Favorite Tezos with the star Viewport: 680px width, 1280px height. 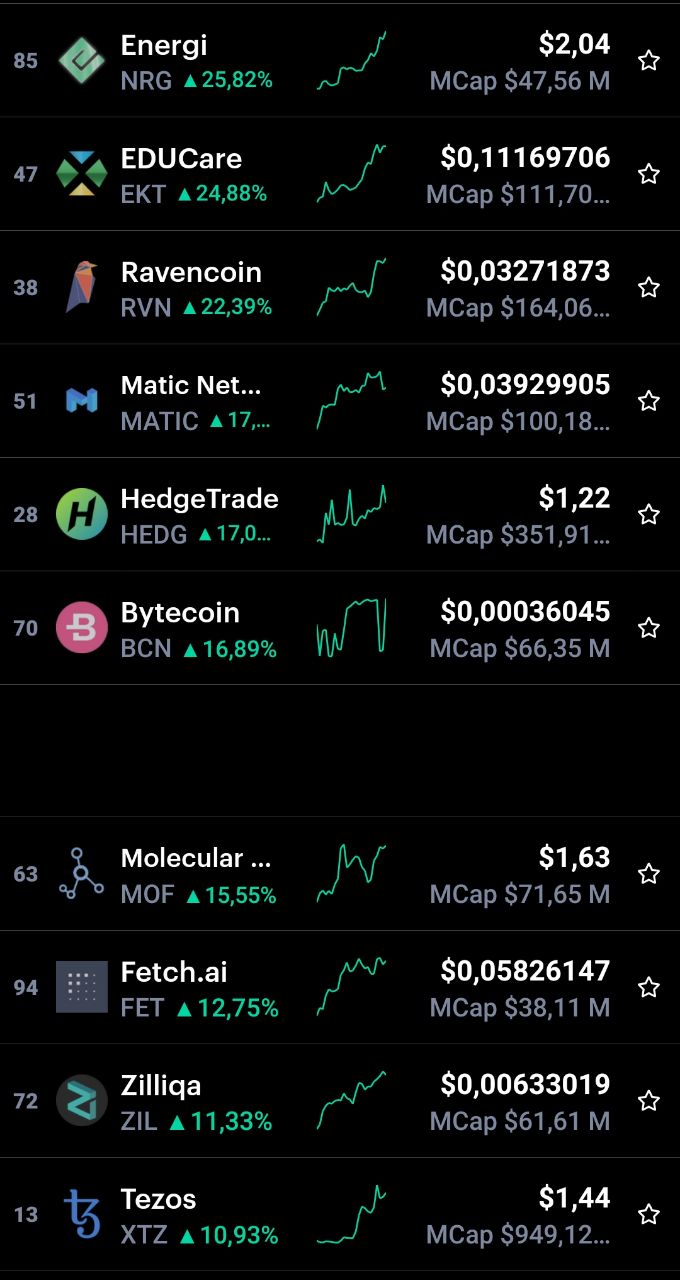click(x=649, y=1215)
